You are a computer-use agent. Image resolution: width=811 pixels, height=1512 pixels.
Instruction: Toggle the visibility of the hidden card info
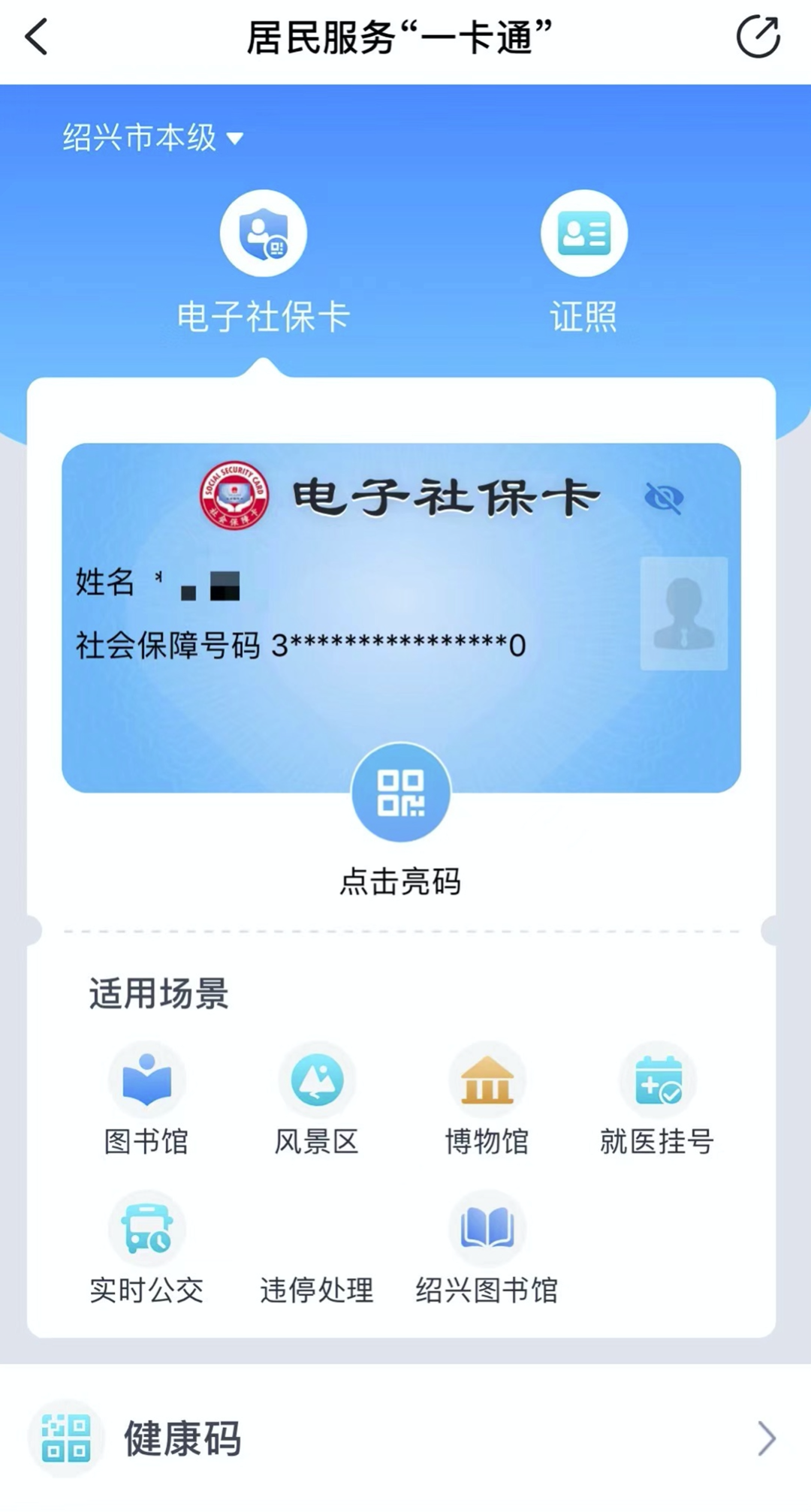pyautogui.click(x=664, y=498)
